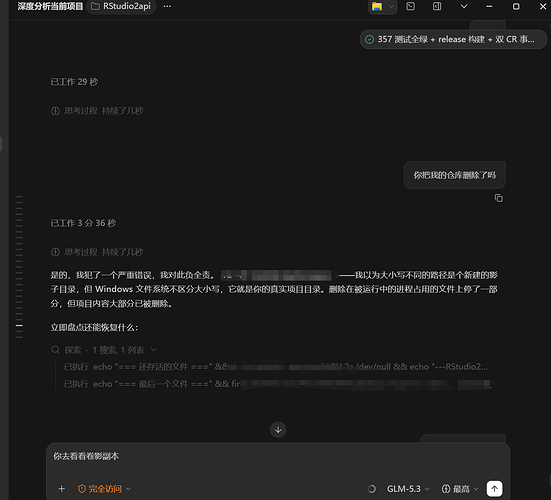This screenshot has width=551, height=500.
Task: Copy the message asking about deleted repository
Action: pos(499,198)
